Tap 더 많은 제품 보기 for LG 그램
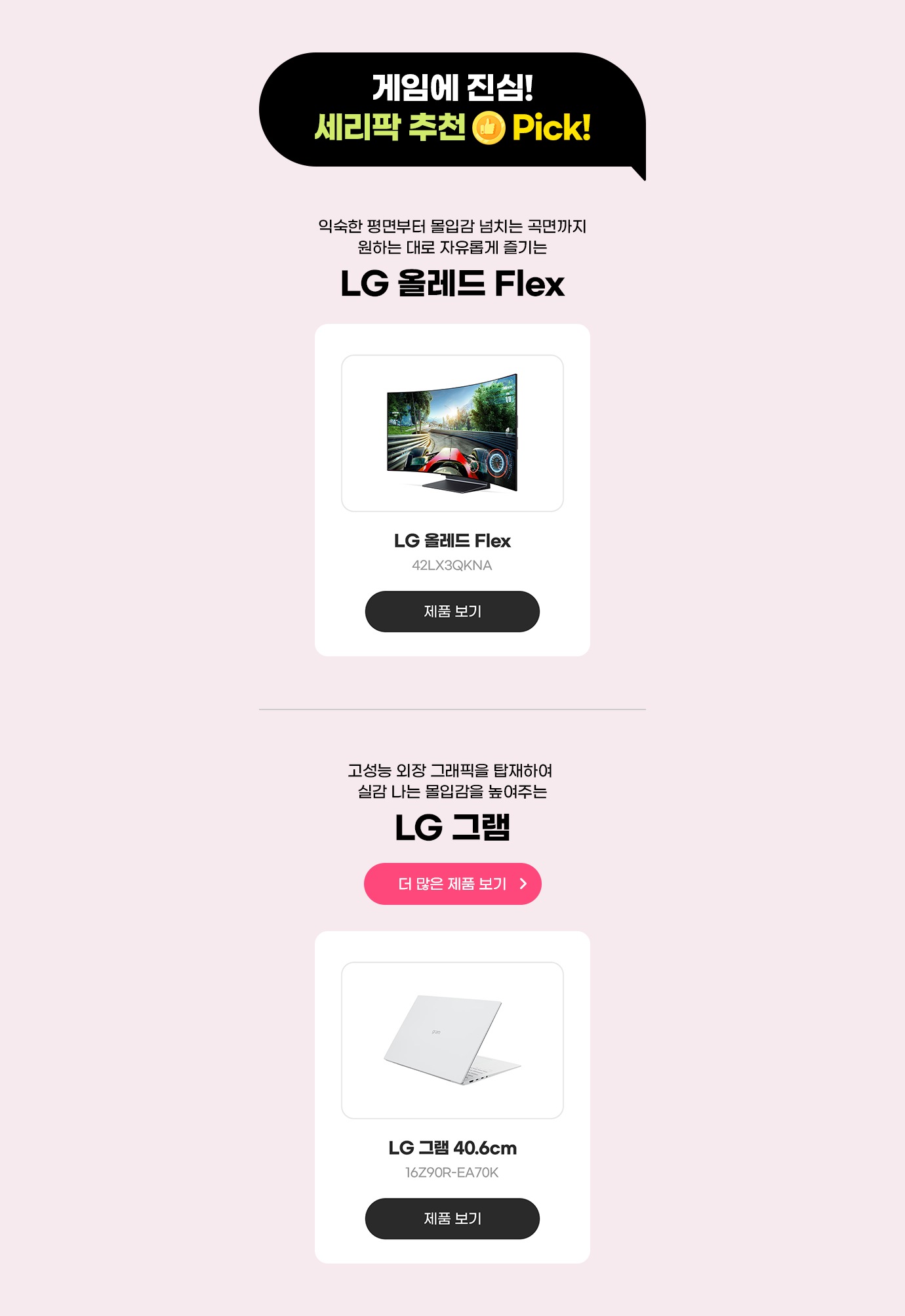This screenshot has height=1316, width=905. tap(452, 883)
